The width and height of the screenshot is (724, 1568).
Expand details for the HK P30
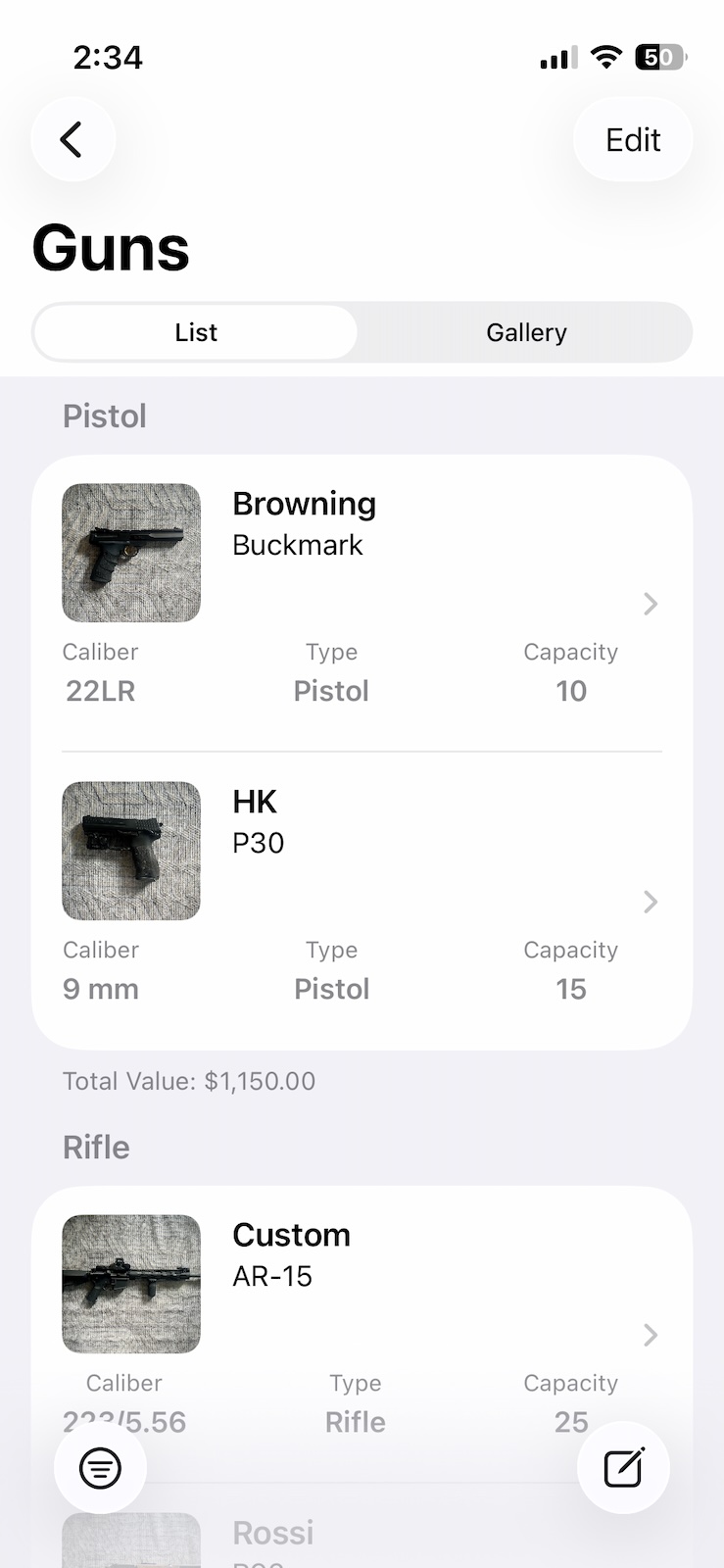click(x=650, y=903)
